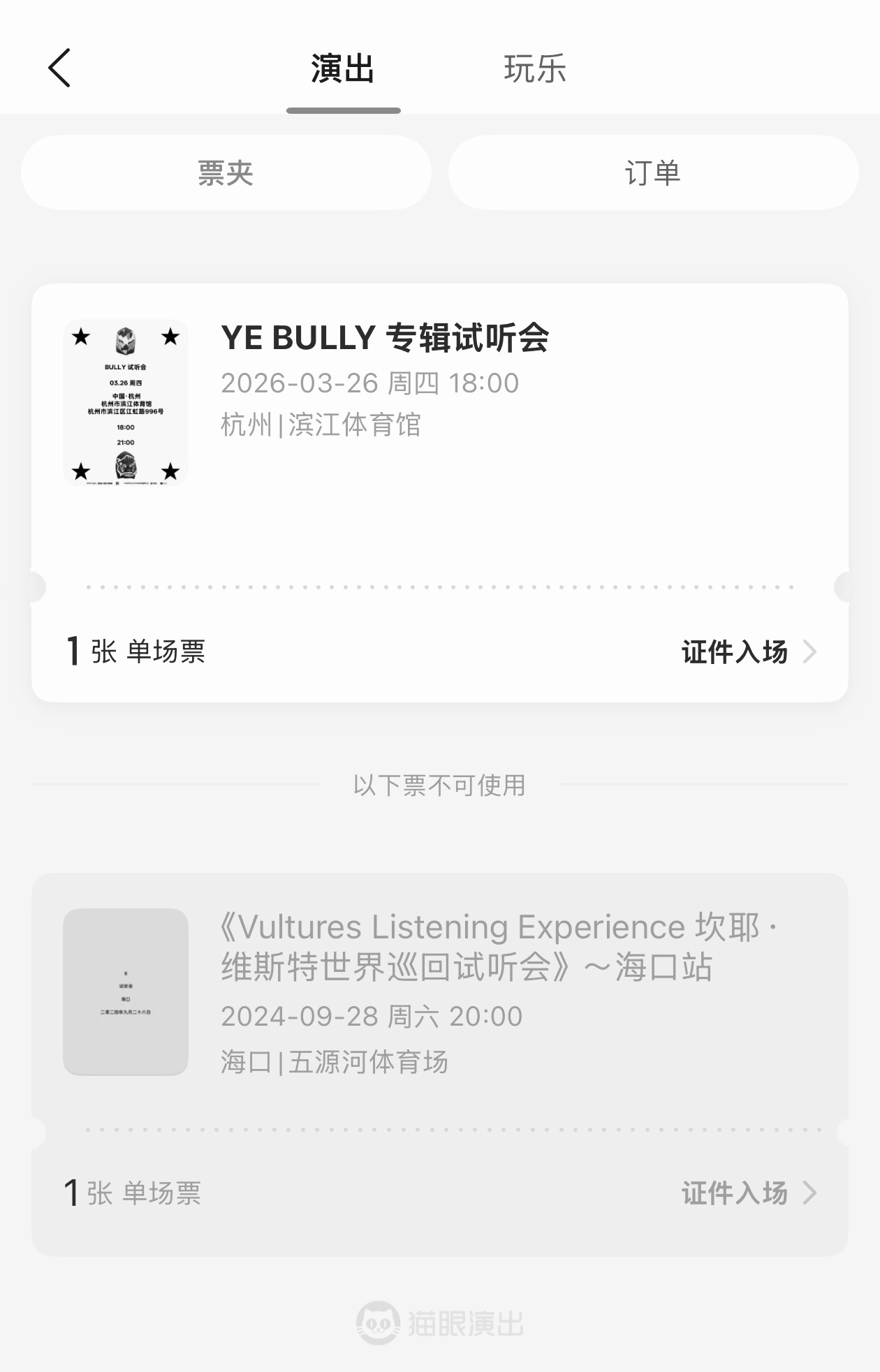Go back using the top-left arrow
This screenshot has width=880, height=1372.
click(x=60, y=68)
